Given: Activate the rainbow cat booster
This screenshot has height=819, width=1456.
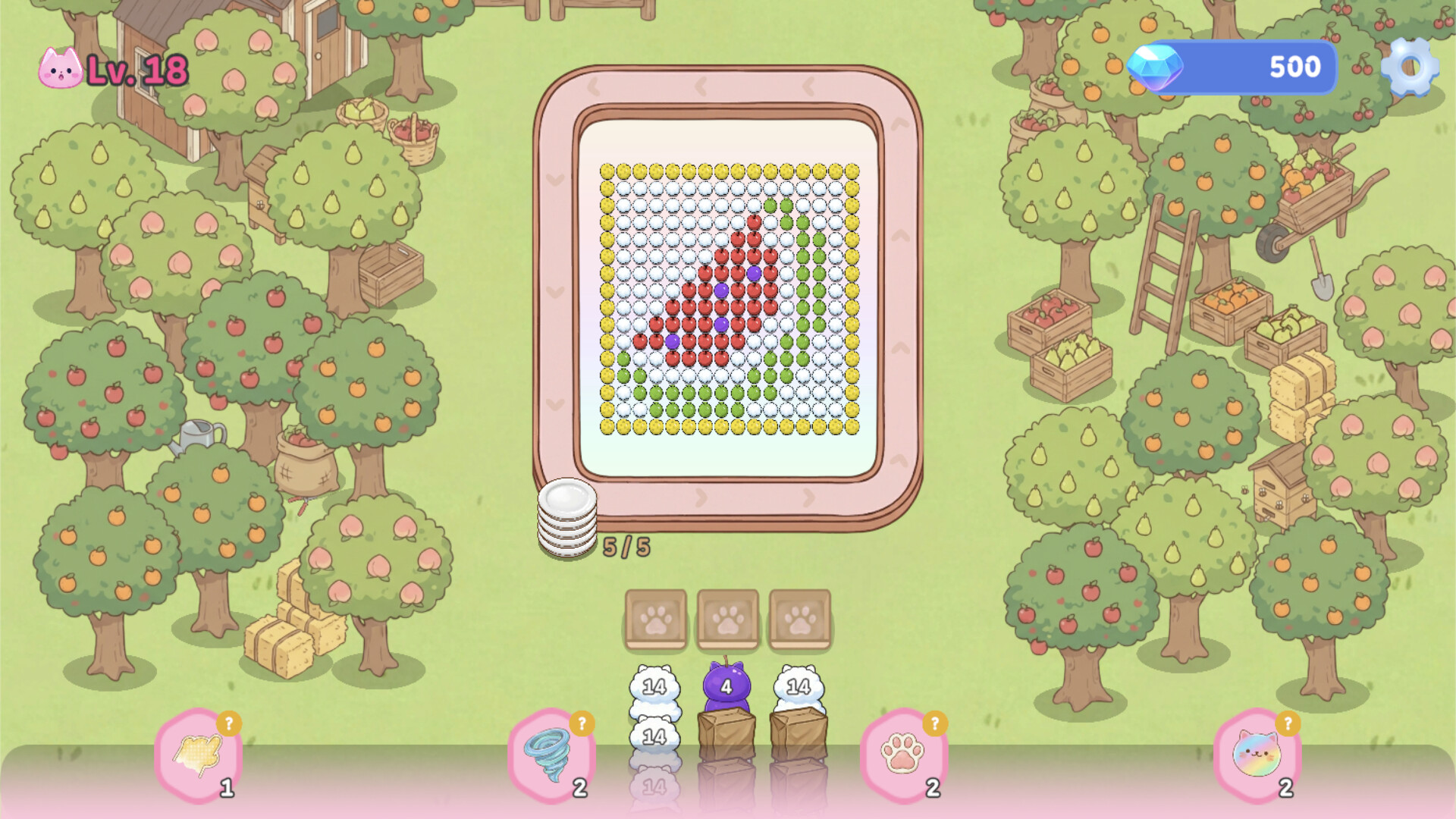Looking at the screenshot, I should pyautogui.click(x=1257, y=756).
